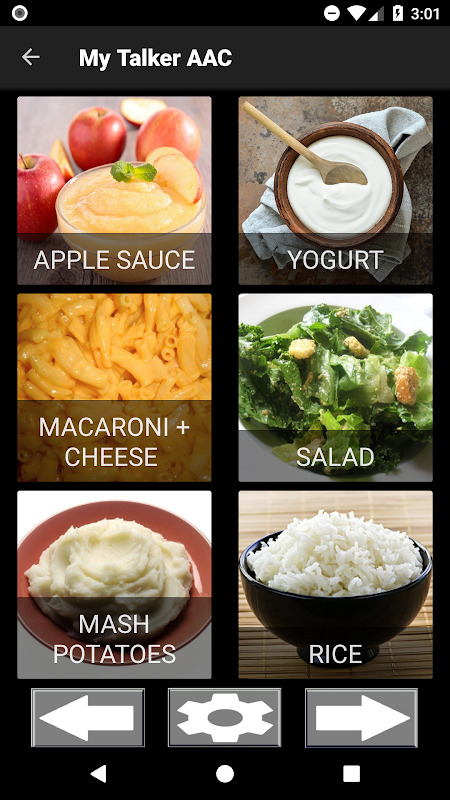Open settings with the gear button
The height and width of the screenshot is (800, 450).
tap(224, 717)
